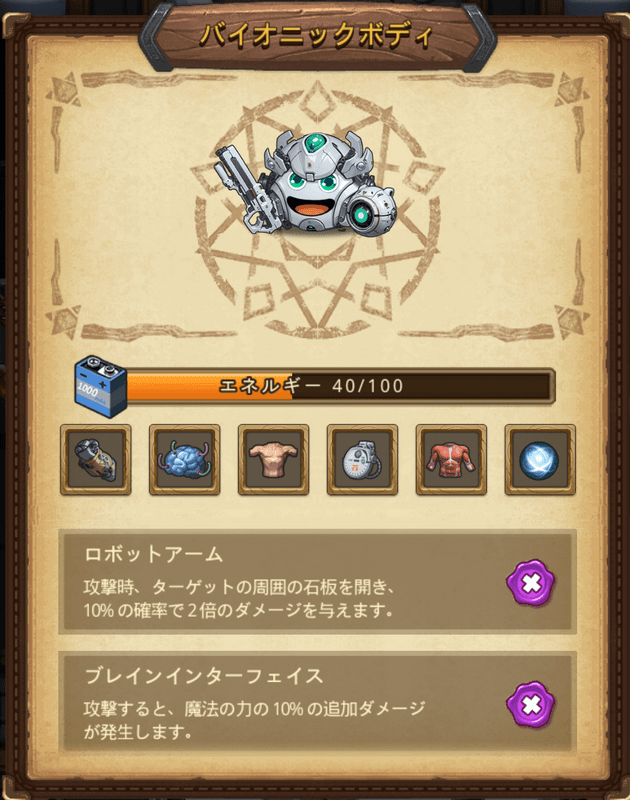
Task: Remove the ロボットアーム part
Action: pyautogui.click(x=531, y=581)
